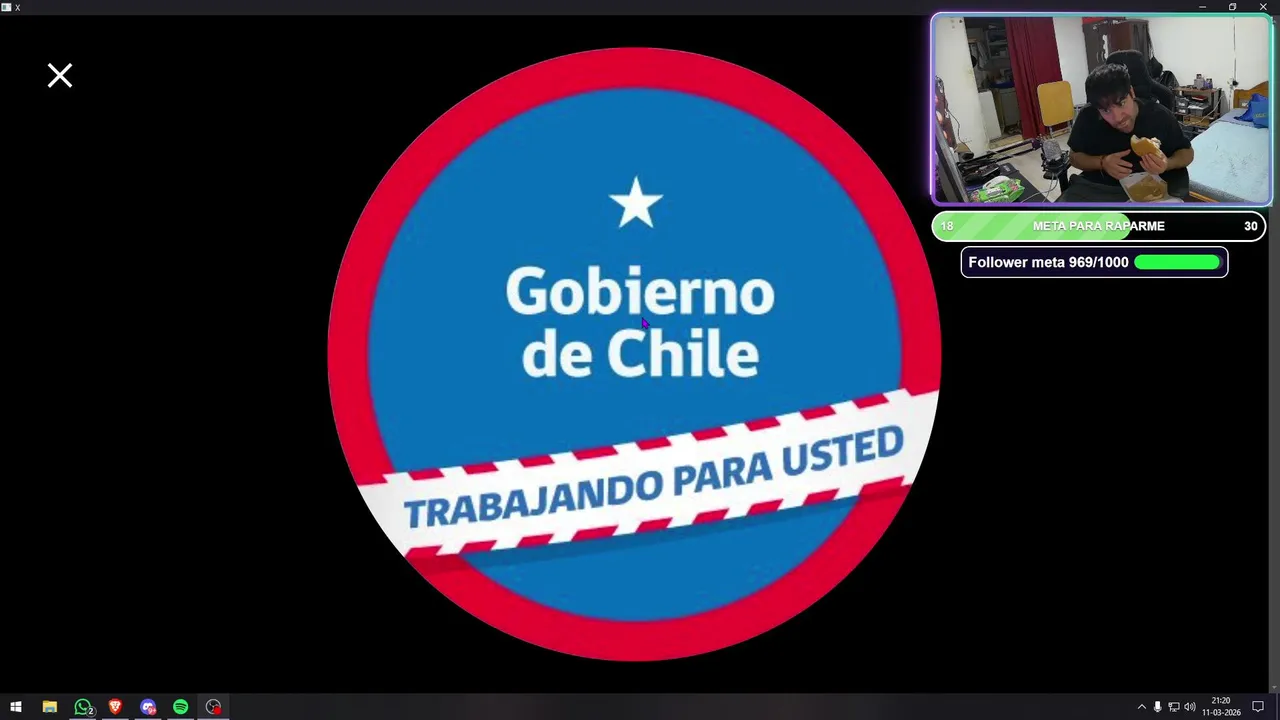
Task: Restore down the X window
Action: [1232, 7]
